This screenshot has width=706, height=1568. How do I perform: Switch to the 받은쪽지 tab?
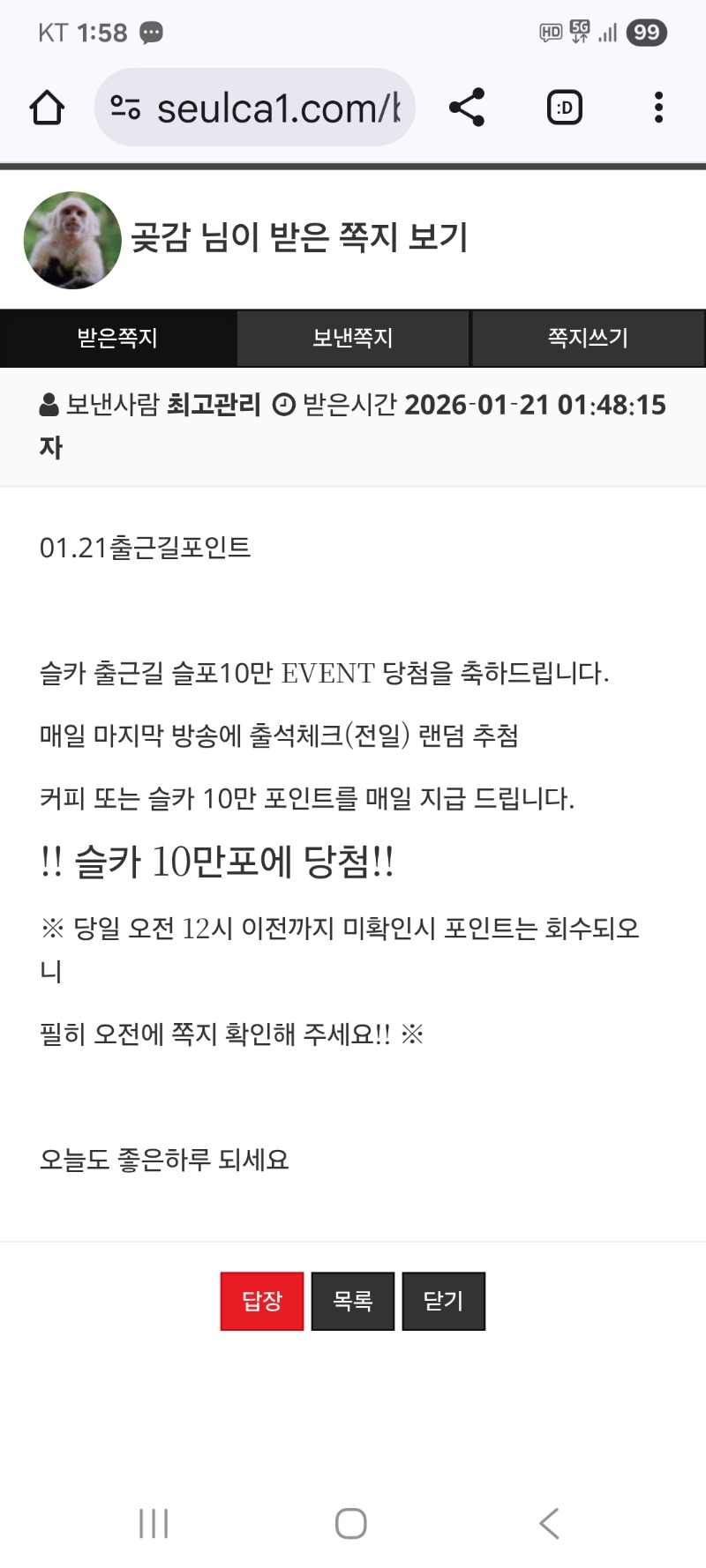pyautogui.click(x=117, y=338)
